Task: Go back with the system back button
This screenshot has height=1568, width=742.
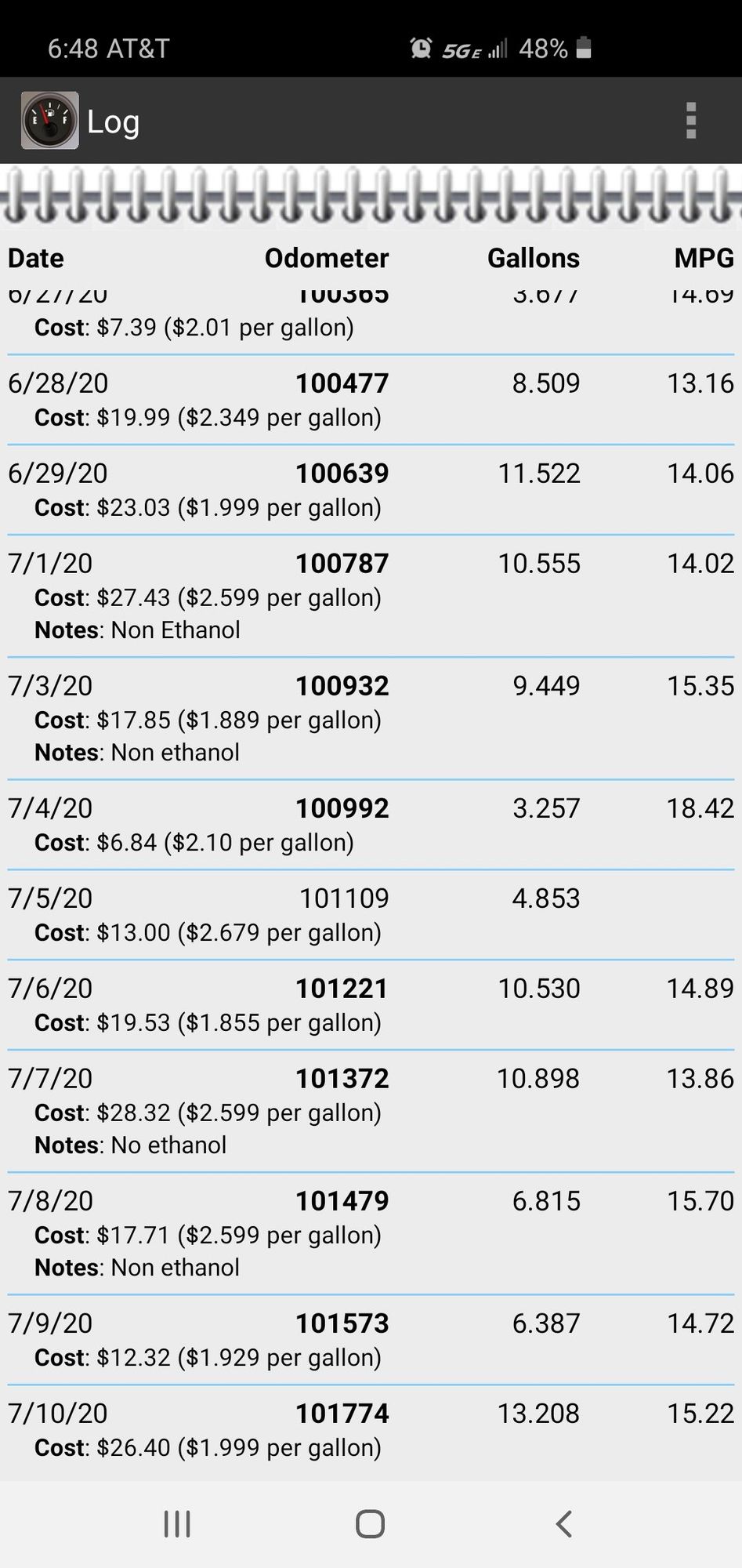Action: click(x=563, y=1524)
